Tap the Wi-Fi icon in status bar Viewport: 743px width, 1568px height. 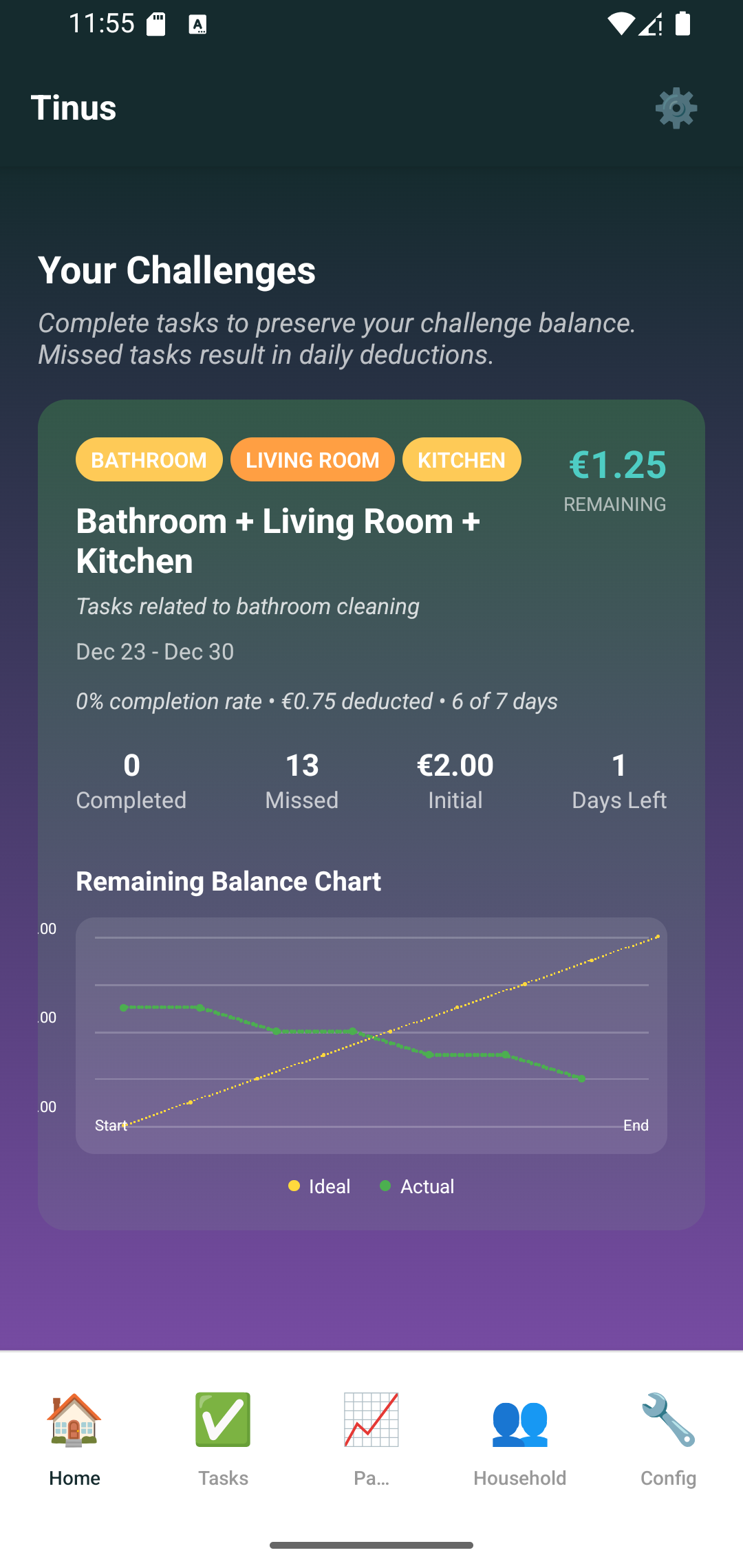pyautogui.click(x=620, y=23)
